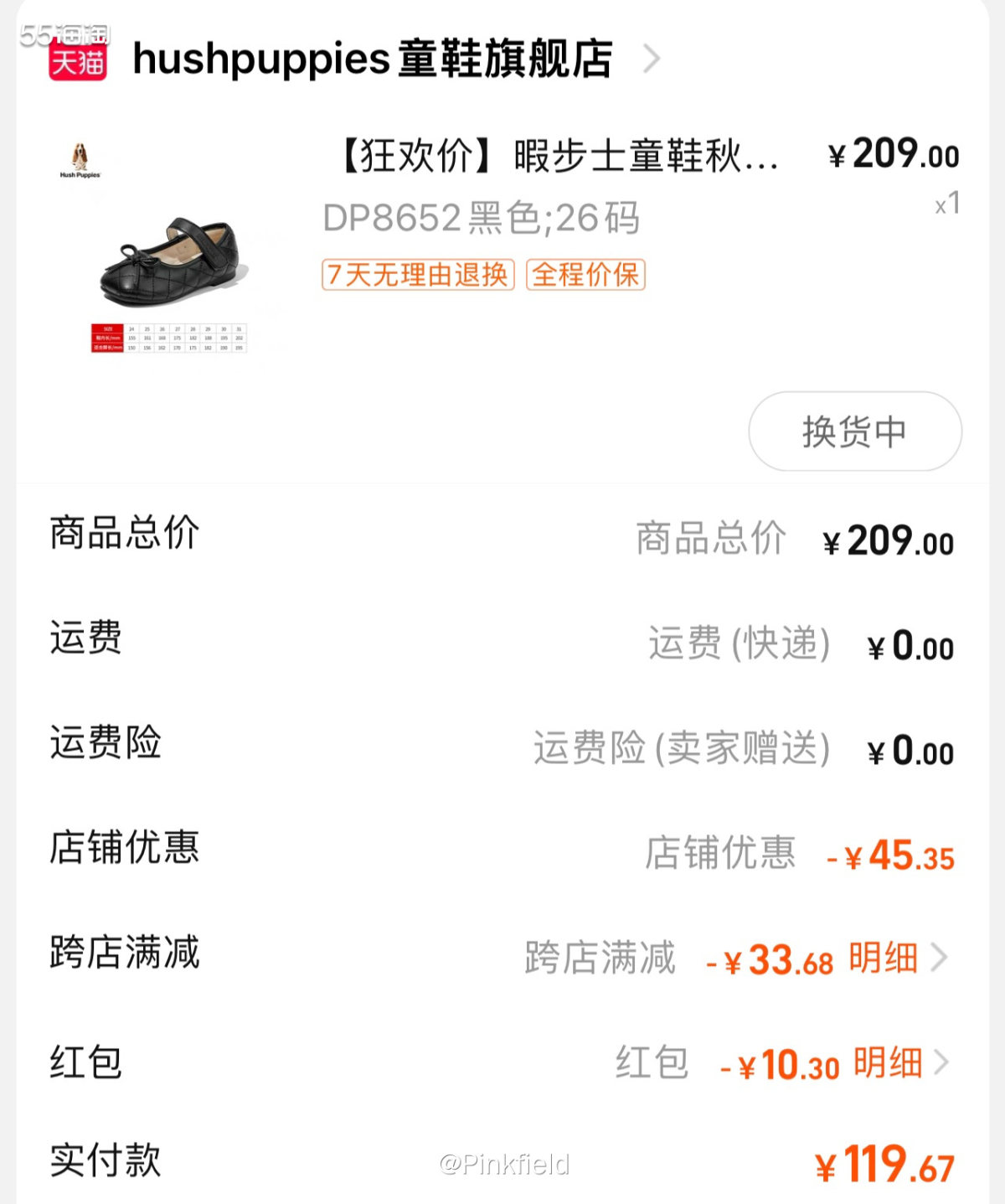Click the product photo of black shoes
The image size is (1005, 1204).
pyautogui.click(x=167, y=260)
